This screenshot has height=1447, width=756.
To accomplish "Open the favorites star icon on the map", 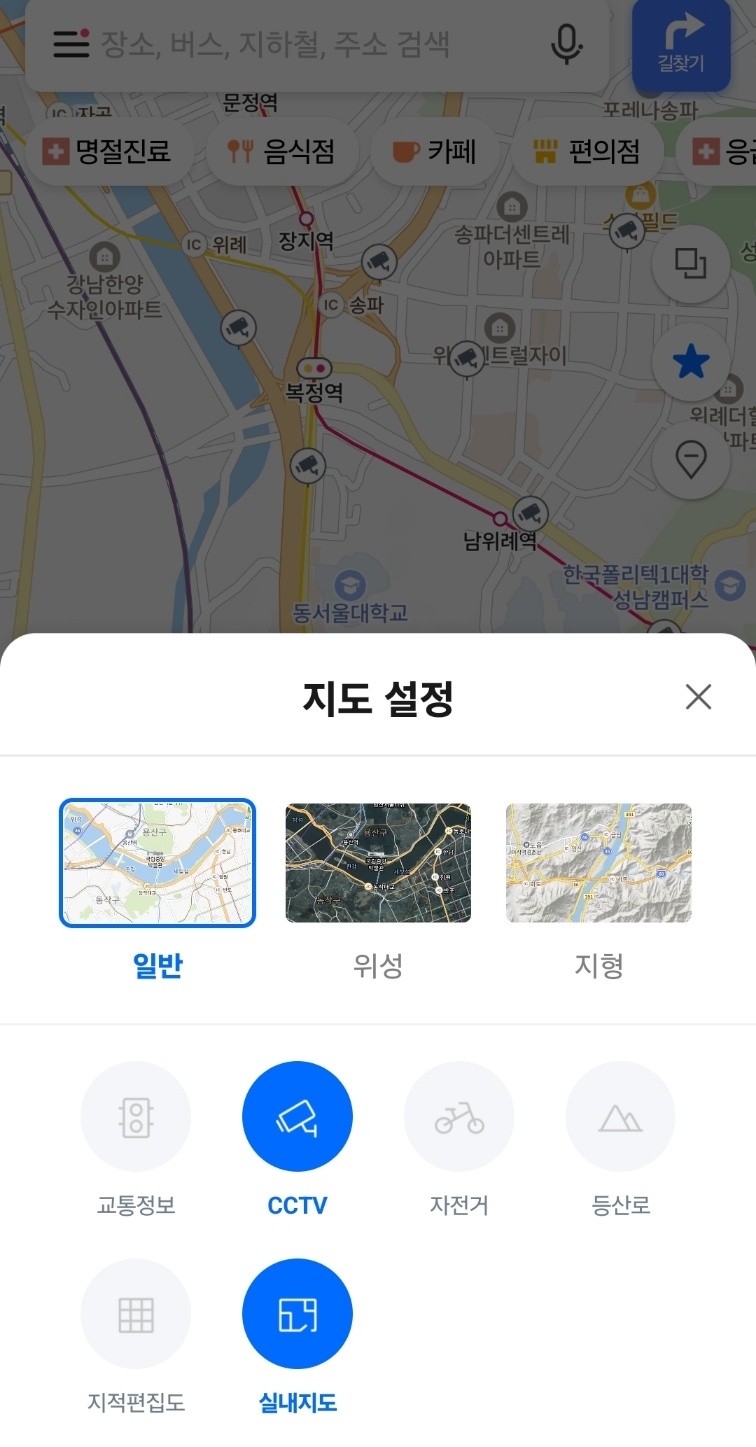I will click(691, 364).
